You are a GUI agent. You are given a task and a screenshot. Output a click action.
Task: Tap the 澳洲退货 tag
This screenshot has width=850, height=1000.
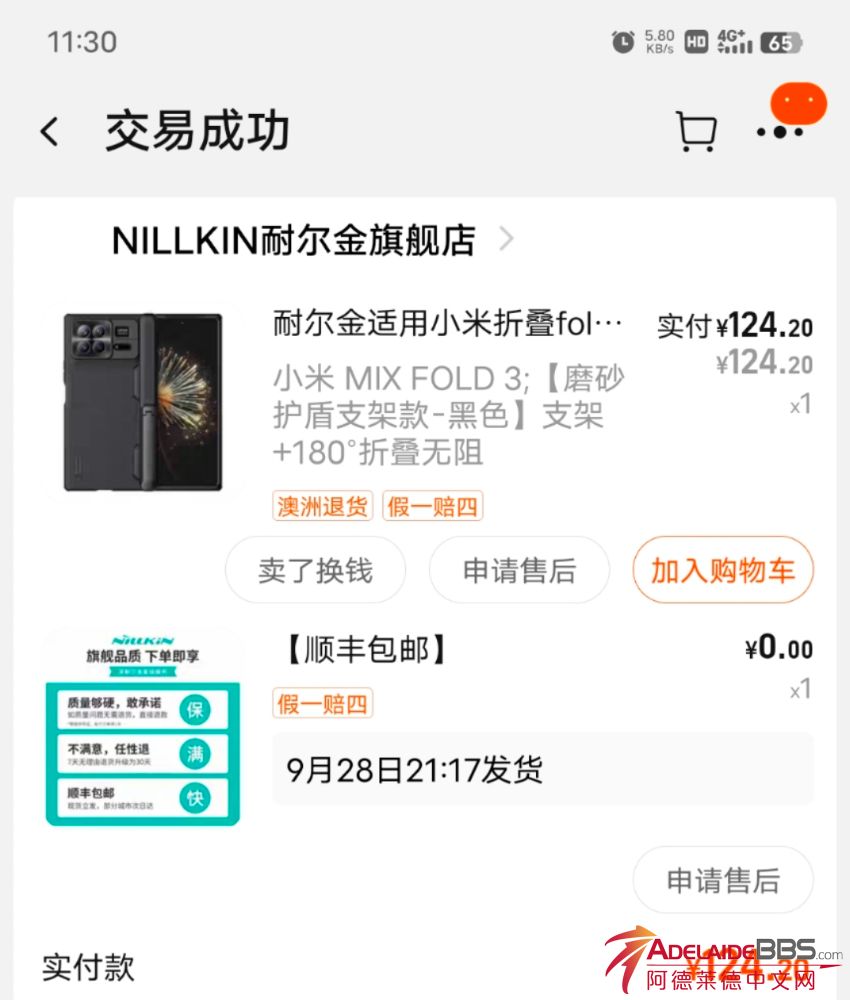point(322,506)
